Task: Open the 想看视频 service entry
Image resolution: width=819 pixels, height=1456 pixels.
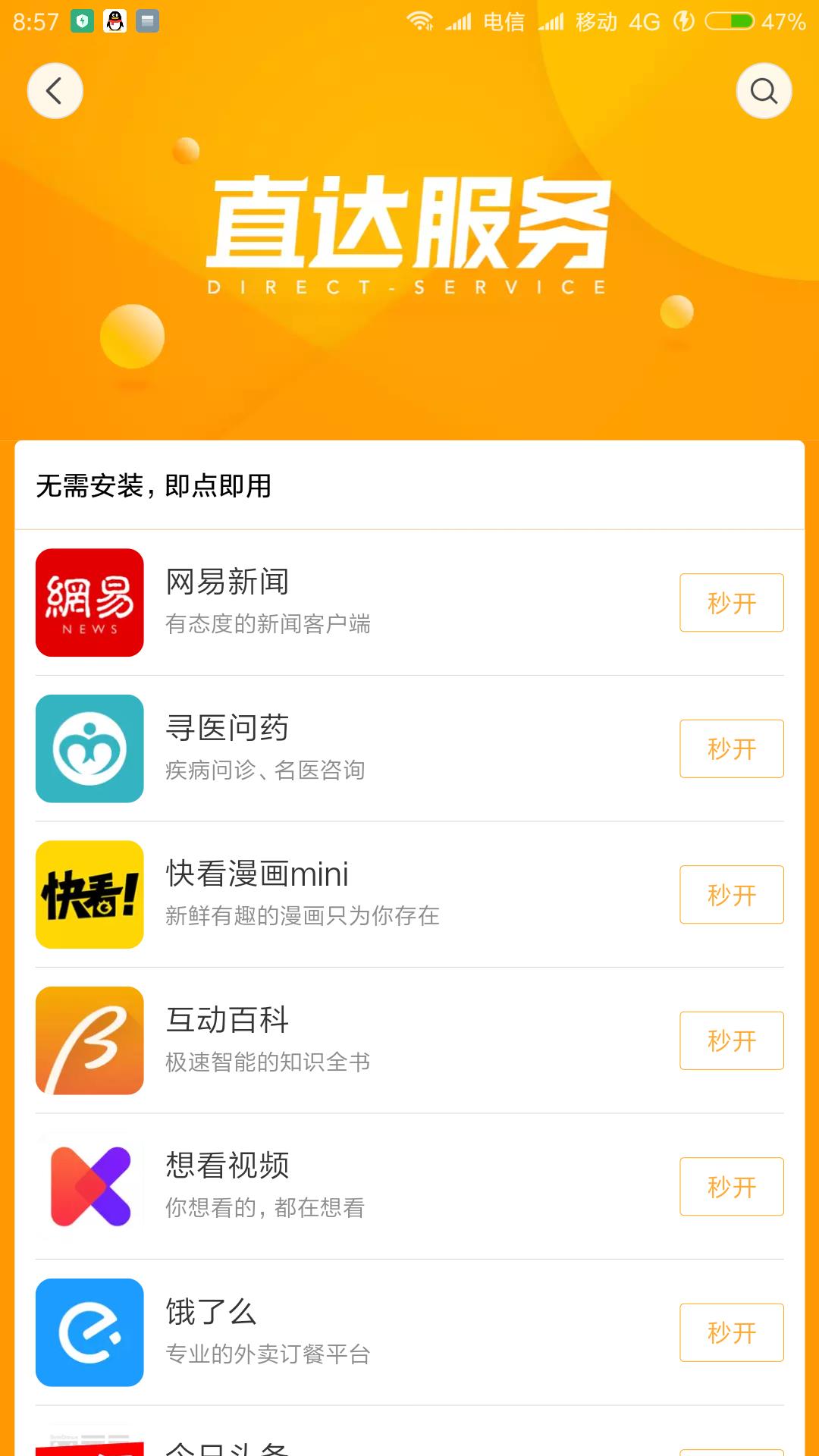Action: [341, 1187]
